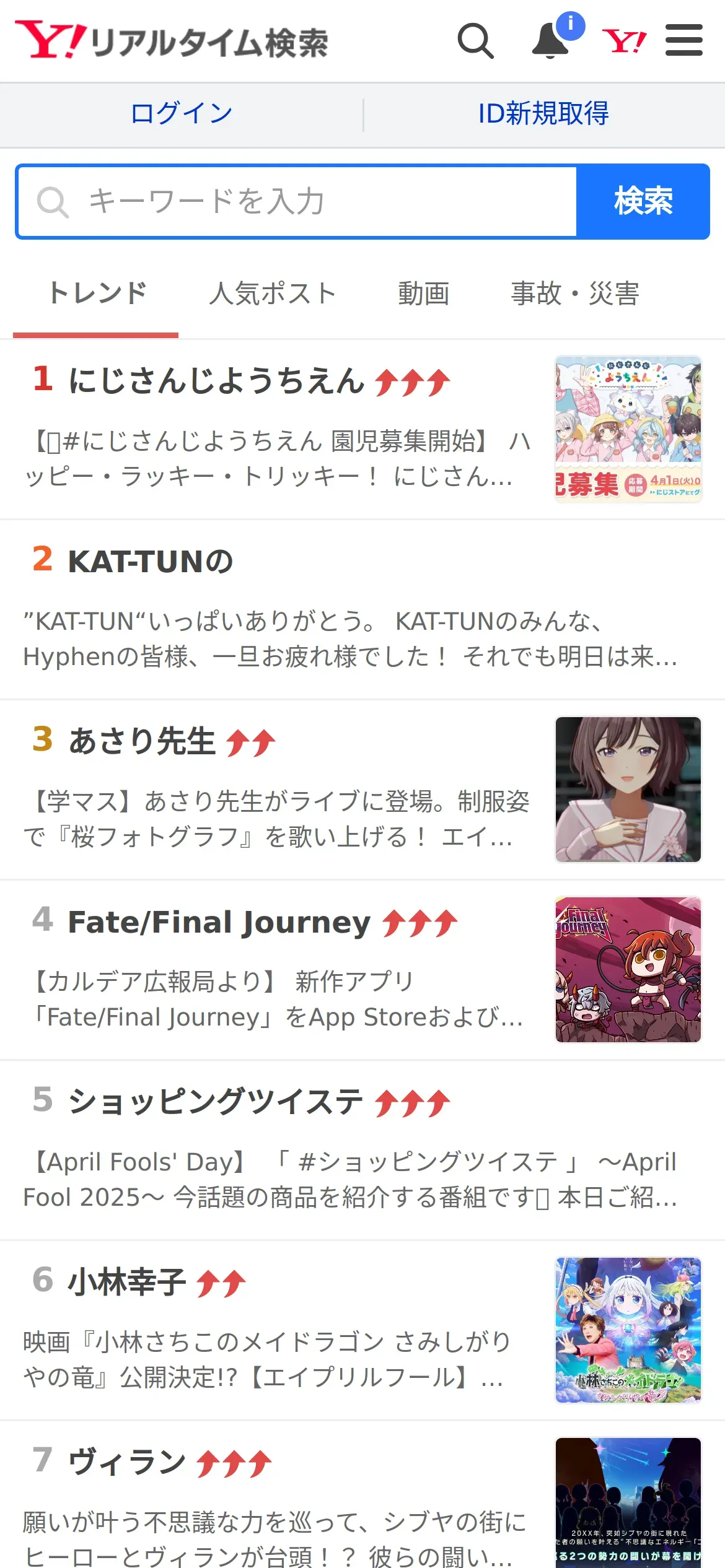Tap the blue 検索 button
This screenshot has width=725, height=1568.
[643, 201]
